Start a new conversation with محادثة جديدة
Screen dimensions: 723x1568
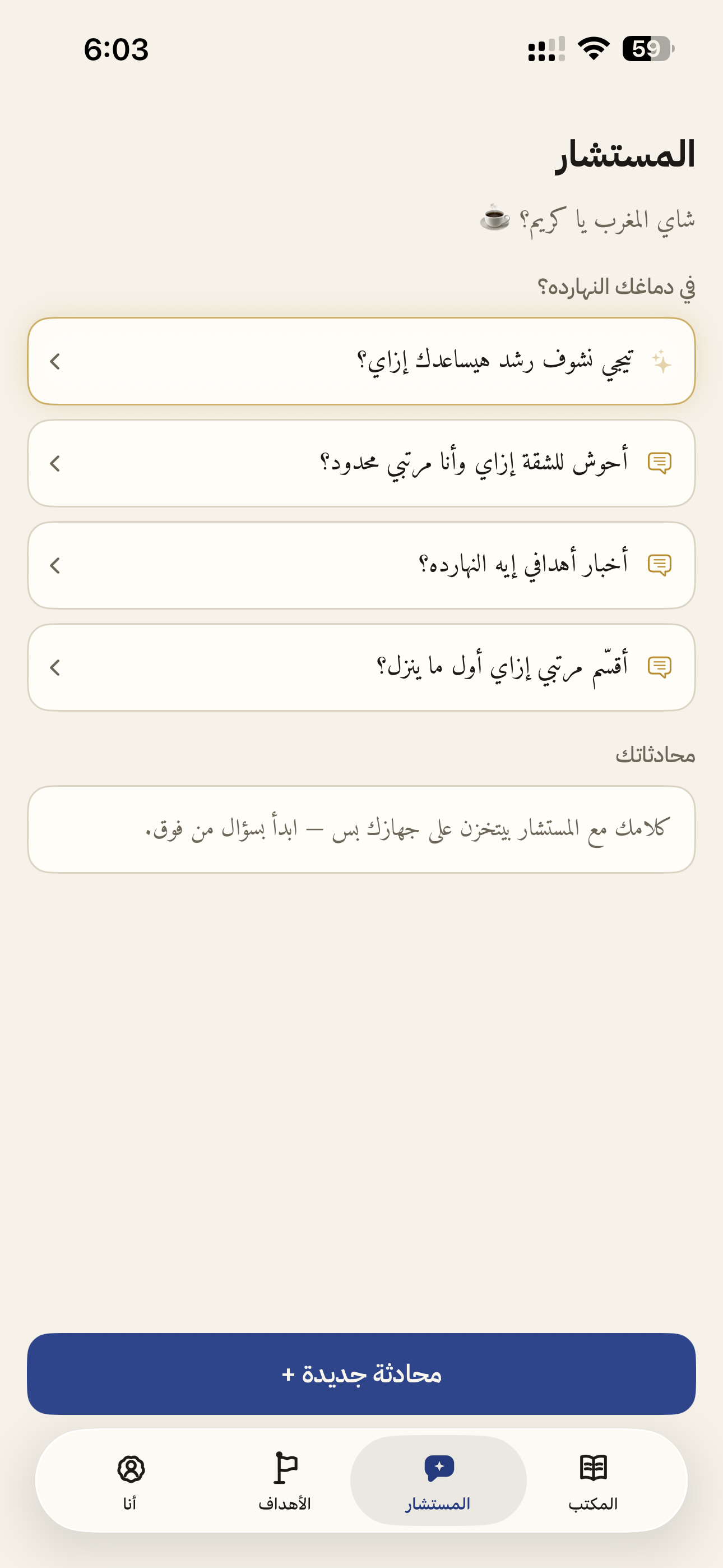(x=361, y=1374)
